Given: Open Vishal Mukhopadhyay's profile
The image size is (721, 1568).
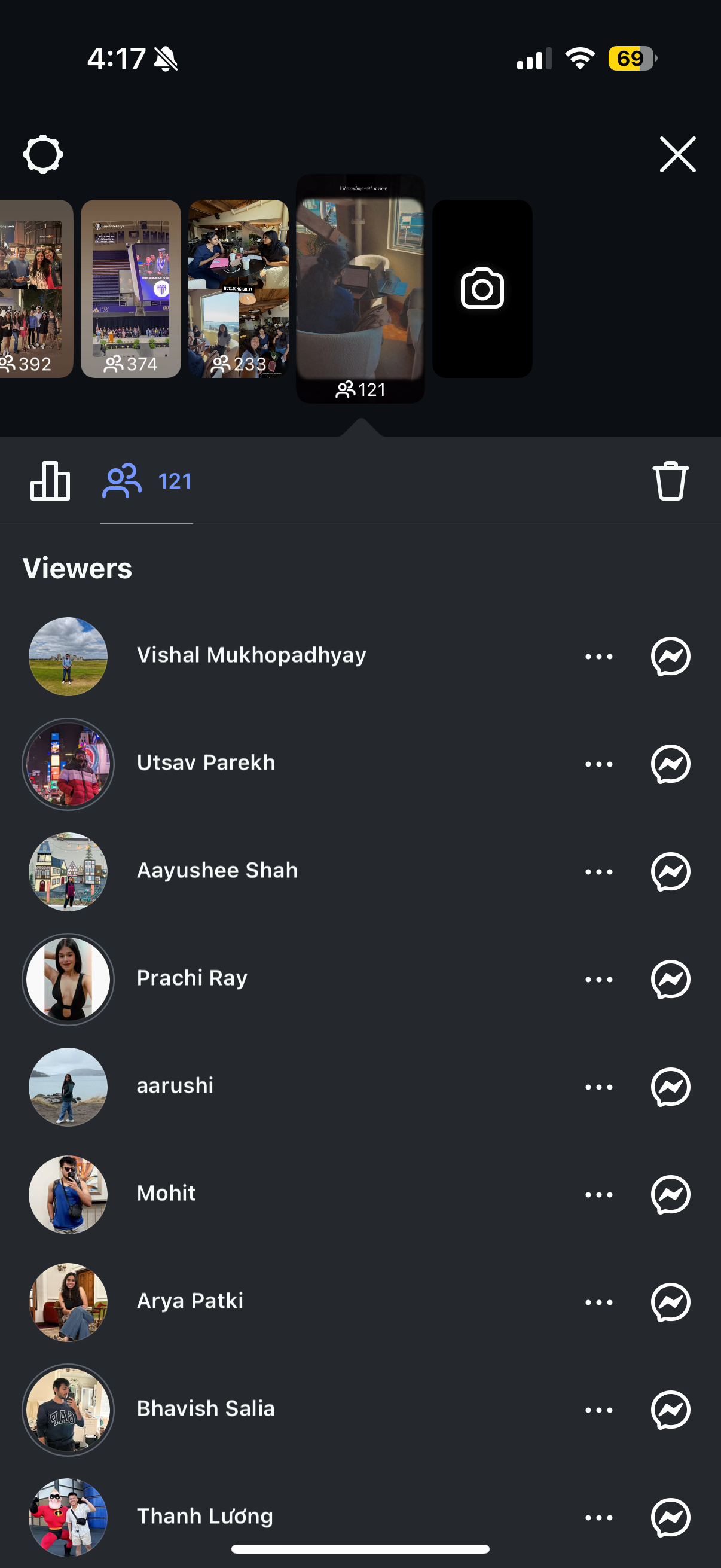Looking at the screenshot, I should point(250,655).
